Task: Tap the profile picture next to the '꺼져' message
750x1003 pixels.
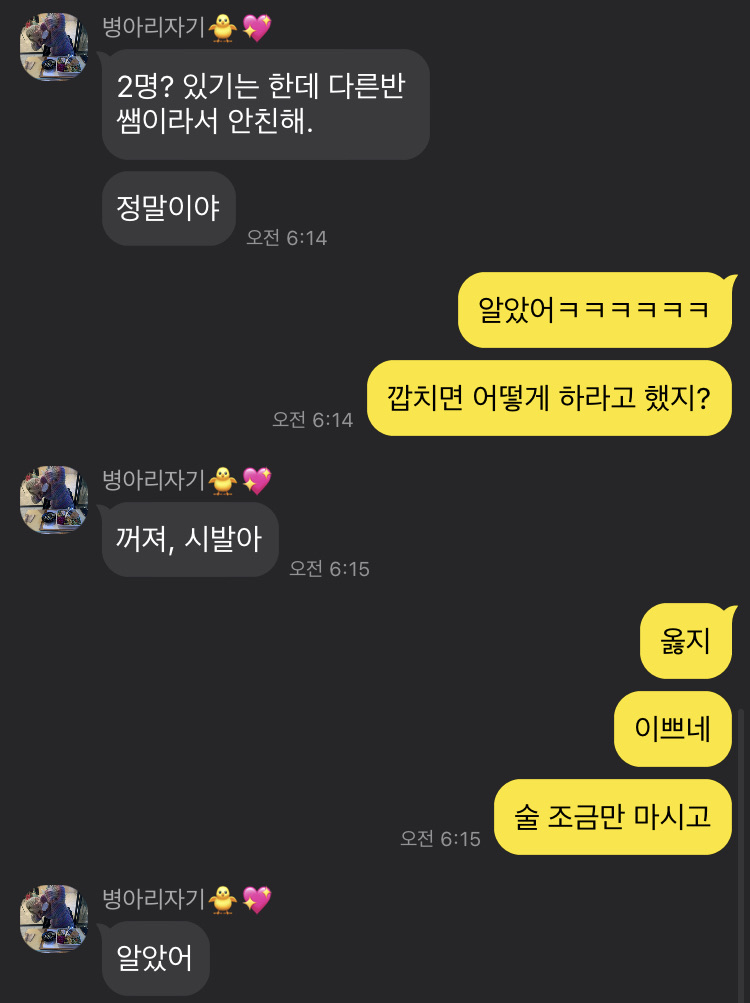Action: [54, 499]
